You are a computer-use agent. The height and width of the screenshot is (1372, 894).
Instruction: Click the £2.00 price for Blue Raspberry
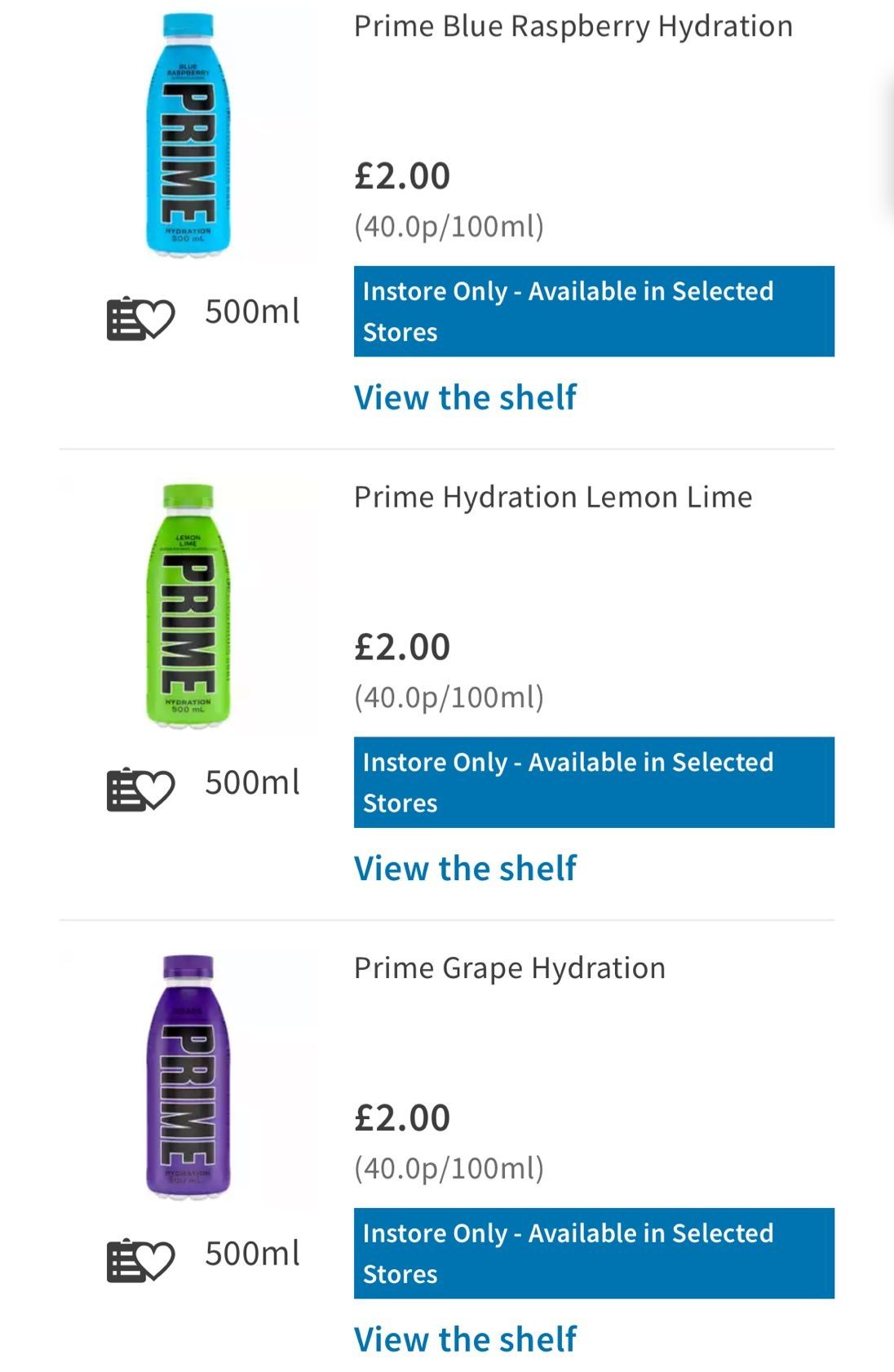(401, 175)
